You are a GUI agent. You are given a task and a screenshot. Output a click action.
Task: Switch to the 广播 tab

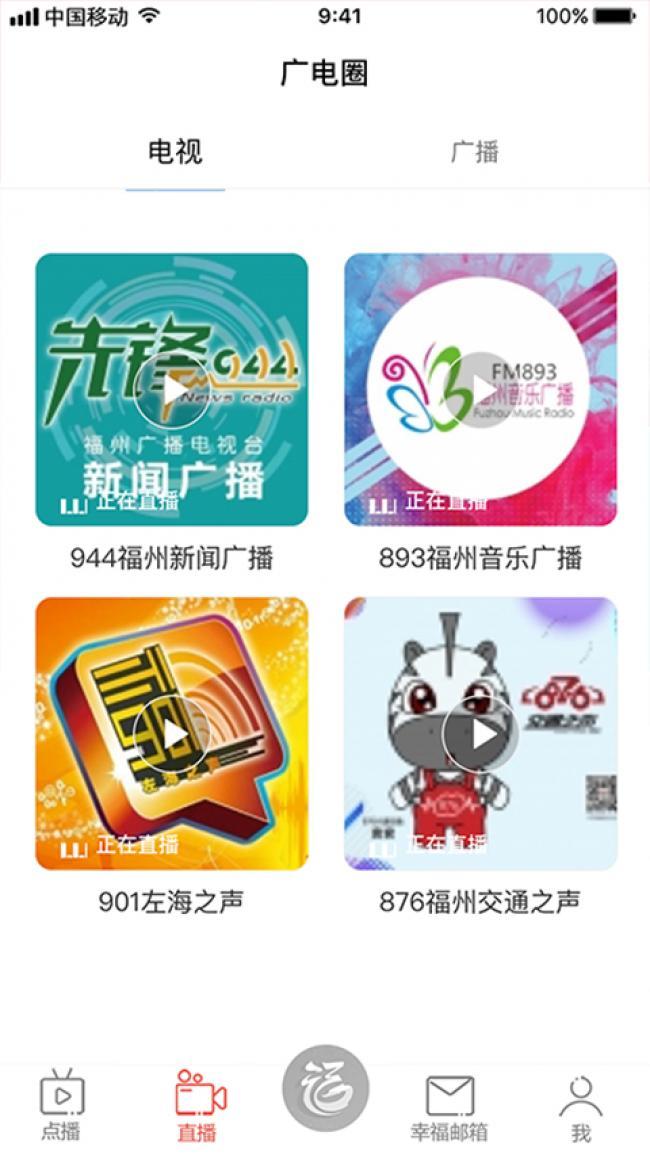pos(475,152)
